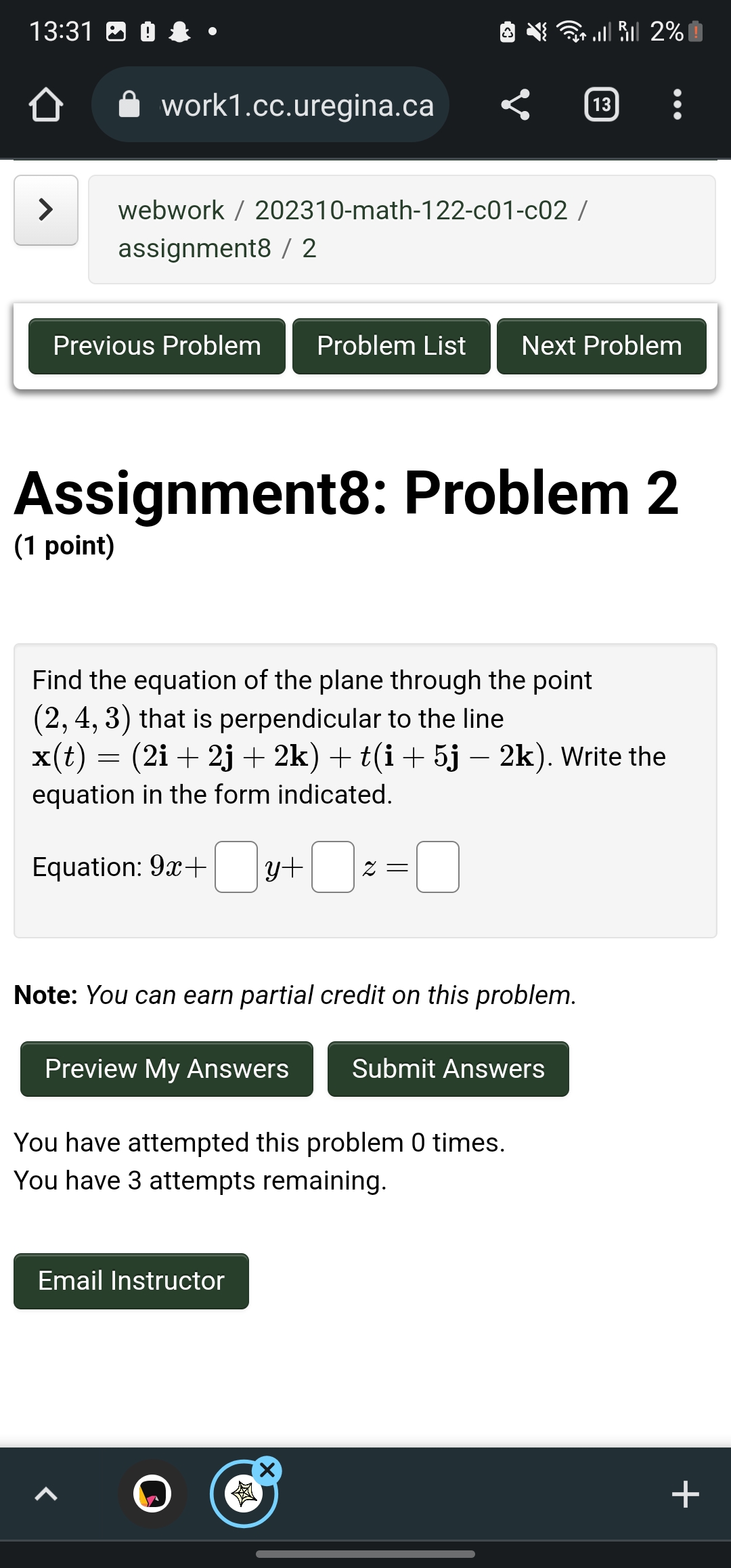731x1568 pixels.
Task: Open the Problem List
Action: tap(391, 346)
